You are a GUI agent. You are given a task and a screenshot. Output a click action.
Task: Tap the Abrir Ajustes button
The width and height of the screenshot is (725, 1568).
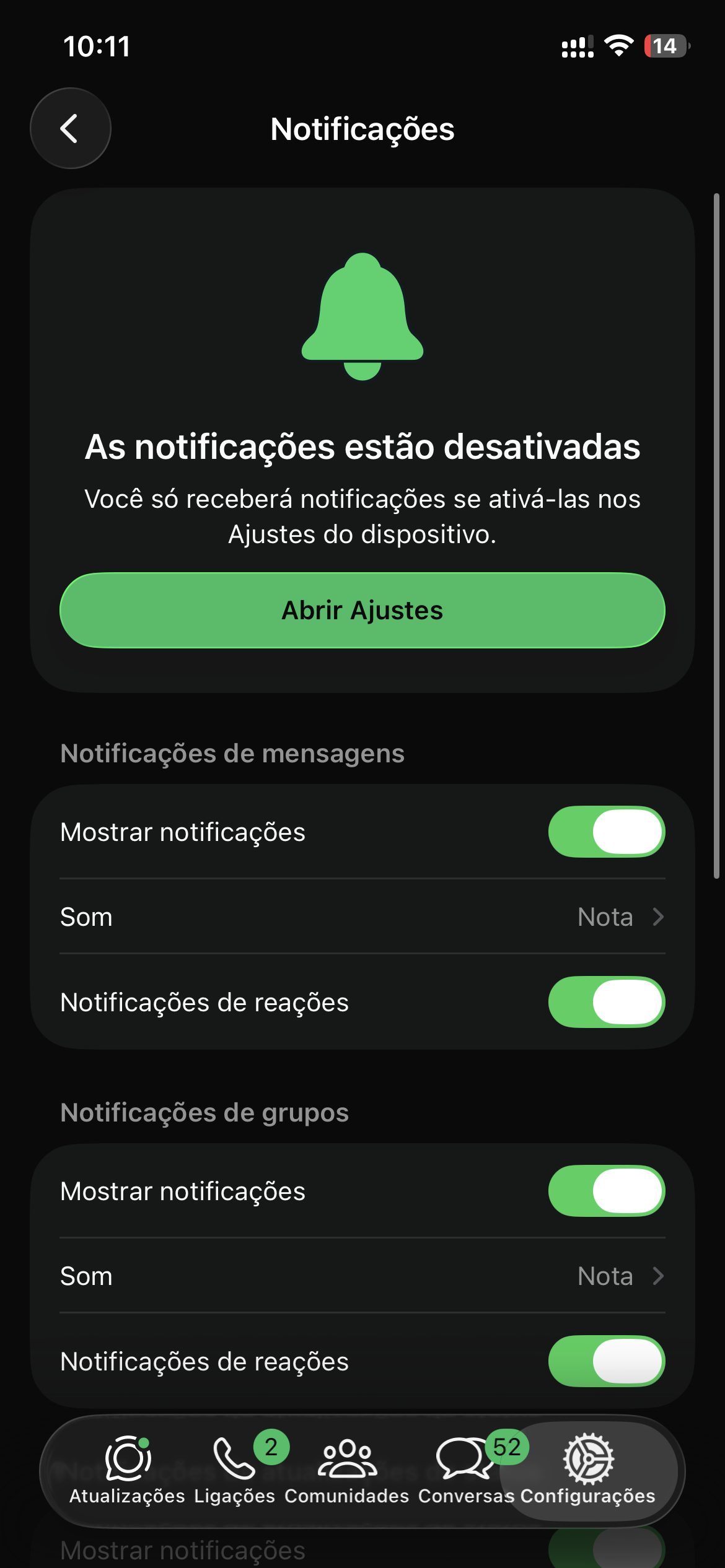[x=362, y=611]
